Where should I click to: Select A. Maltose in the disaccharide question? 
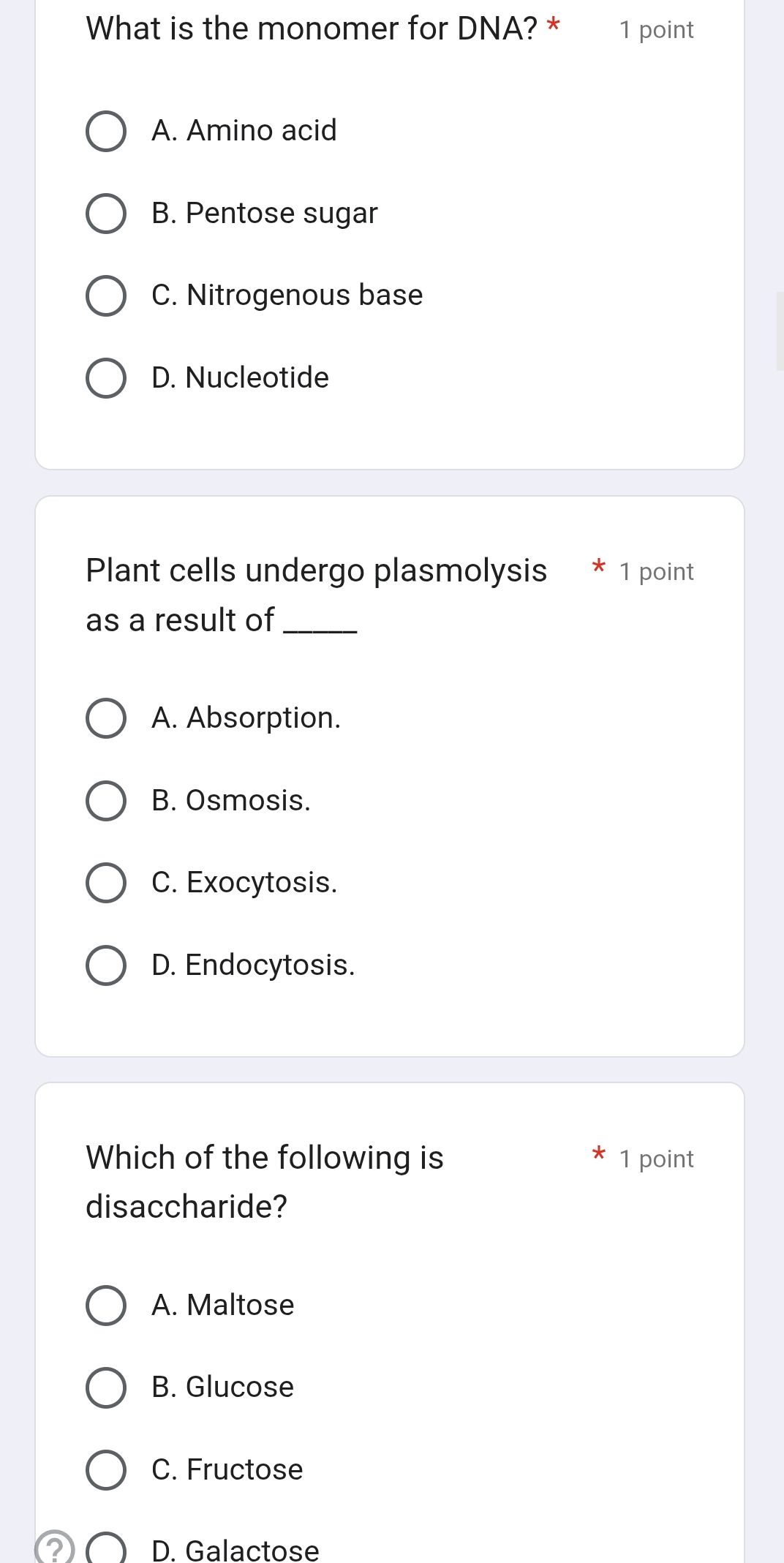[x=106, y=1306]
